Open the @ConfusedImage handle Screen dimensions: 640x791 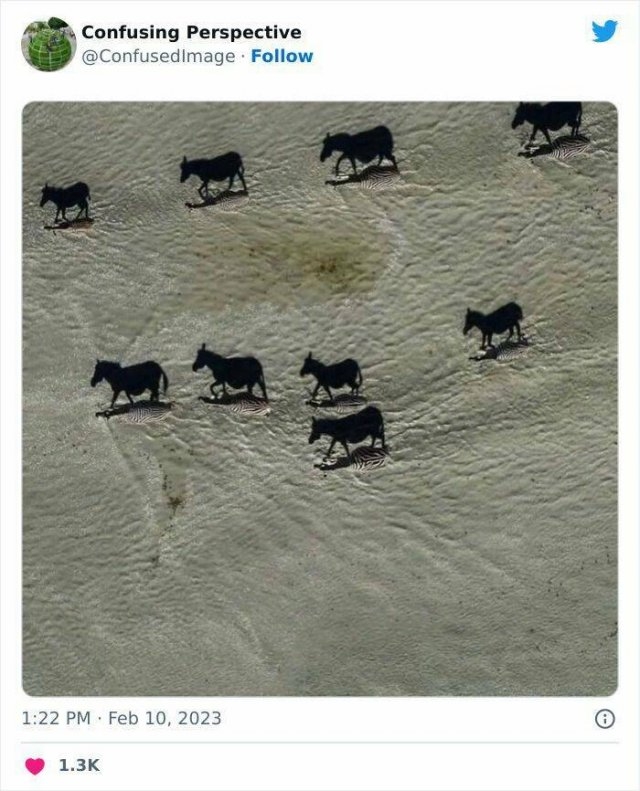pyautogui.click(x=158, y=56)
